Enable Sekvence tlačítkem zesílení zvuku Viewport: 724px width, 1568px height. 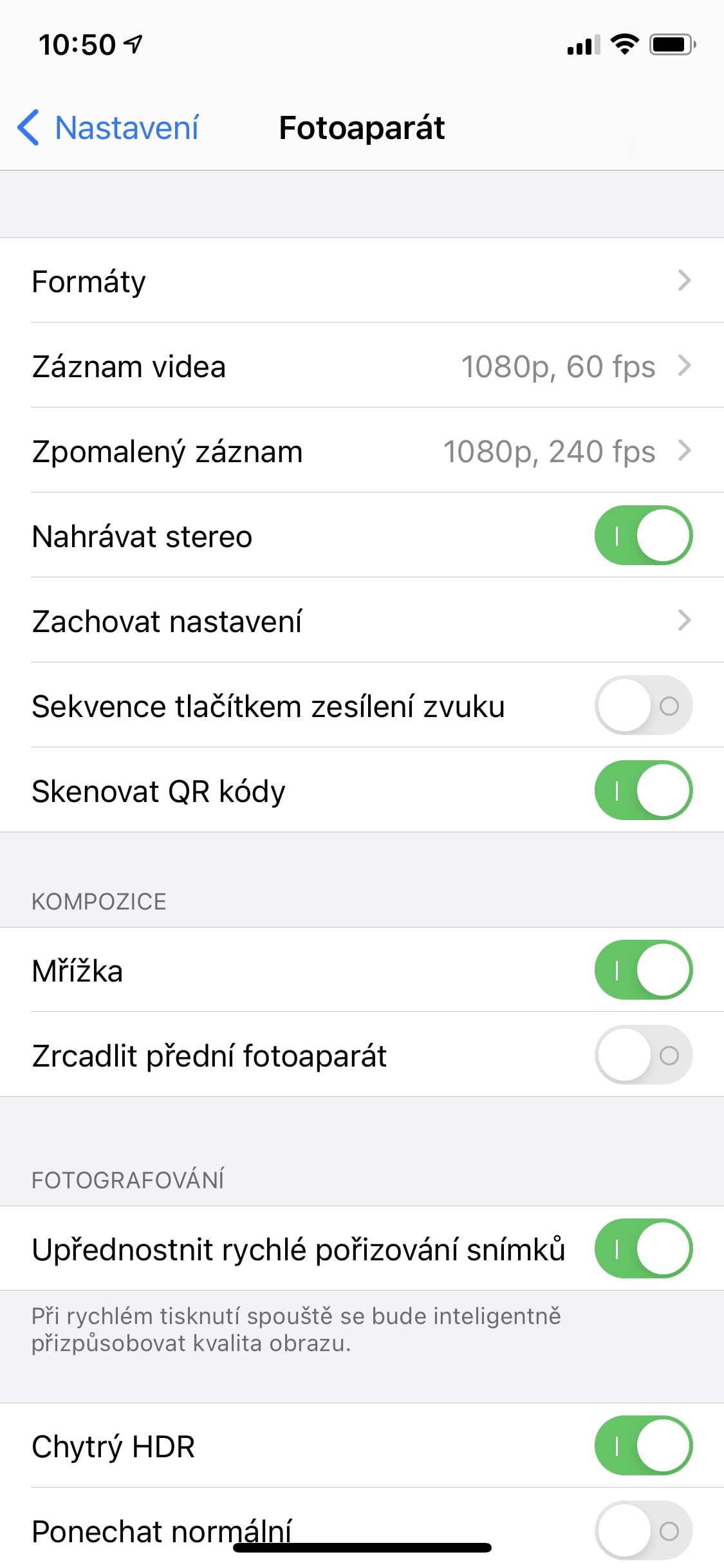click(643, 705)
